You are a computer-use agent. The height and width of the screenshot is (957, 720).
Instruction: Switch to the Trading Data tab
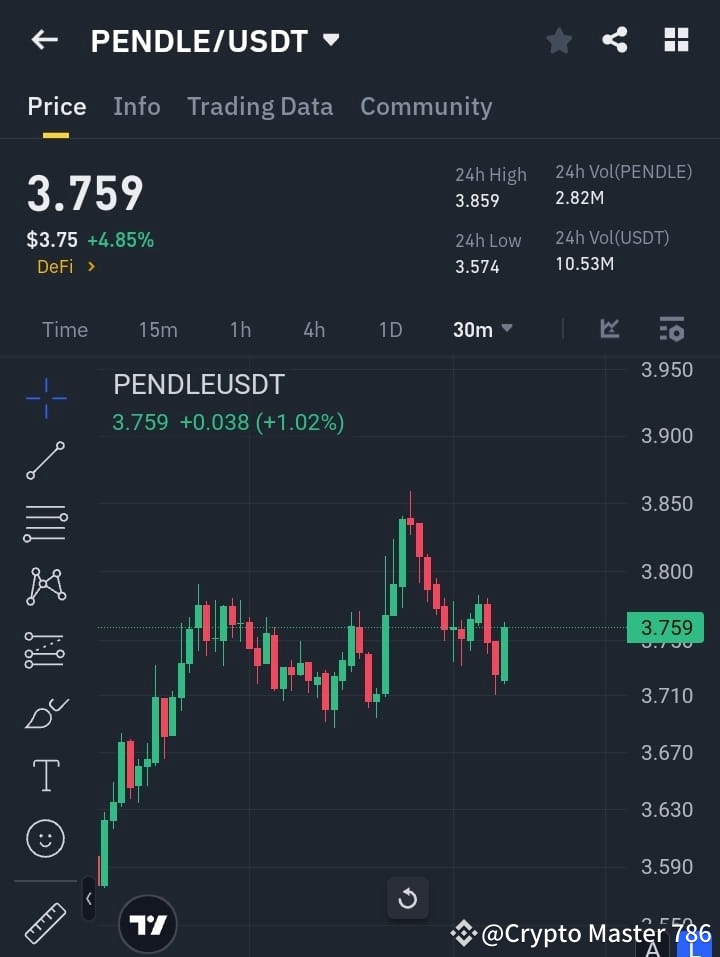click(x=260, y=106)
